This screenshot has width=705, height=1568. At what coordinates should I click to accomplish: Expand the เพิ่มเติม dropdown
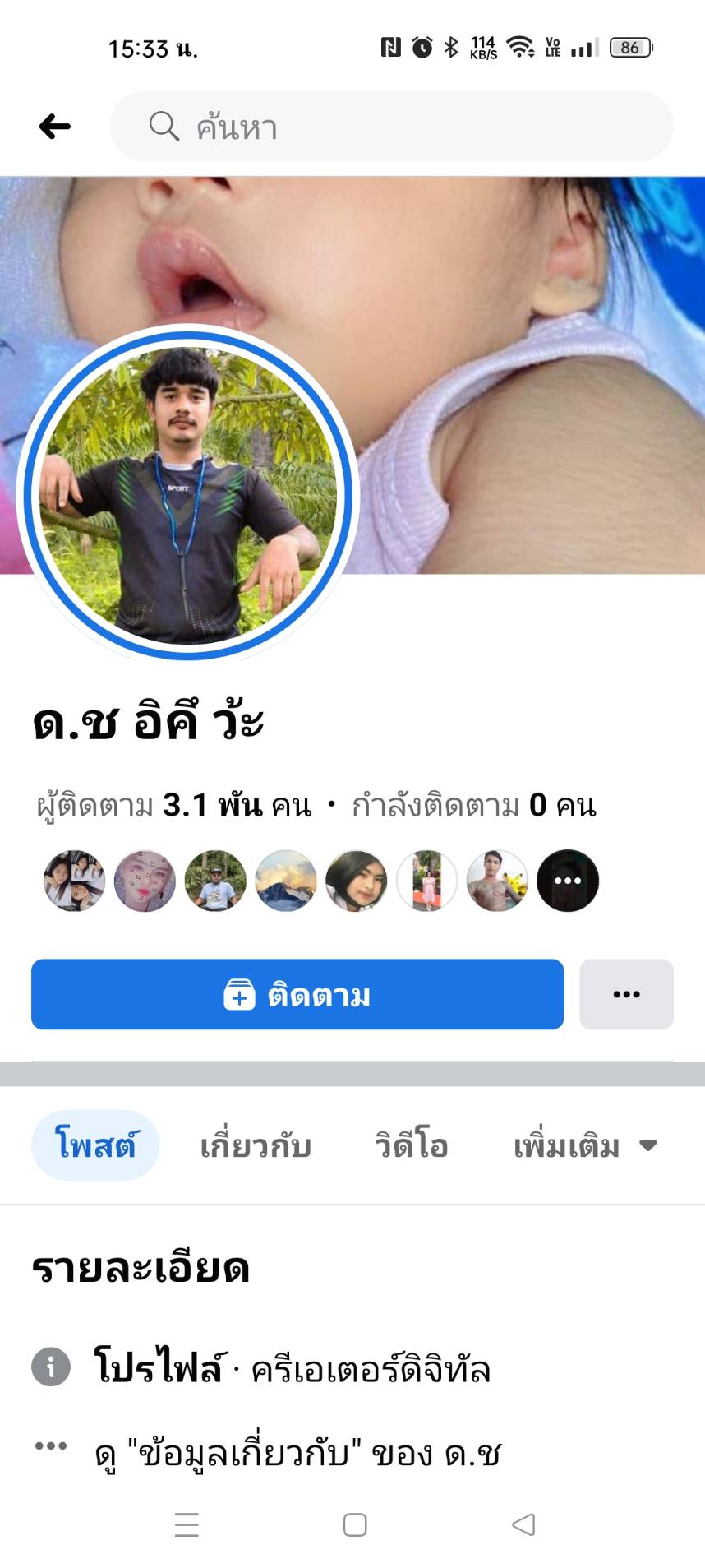point(584,1145)
